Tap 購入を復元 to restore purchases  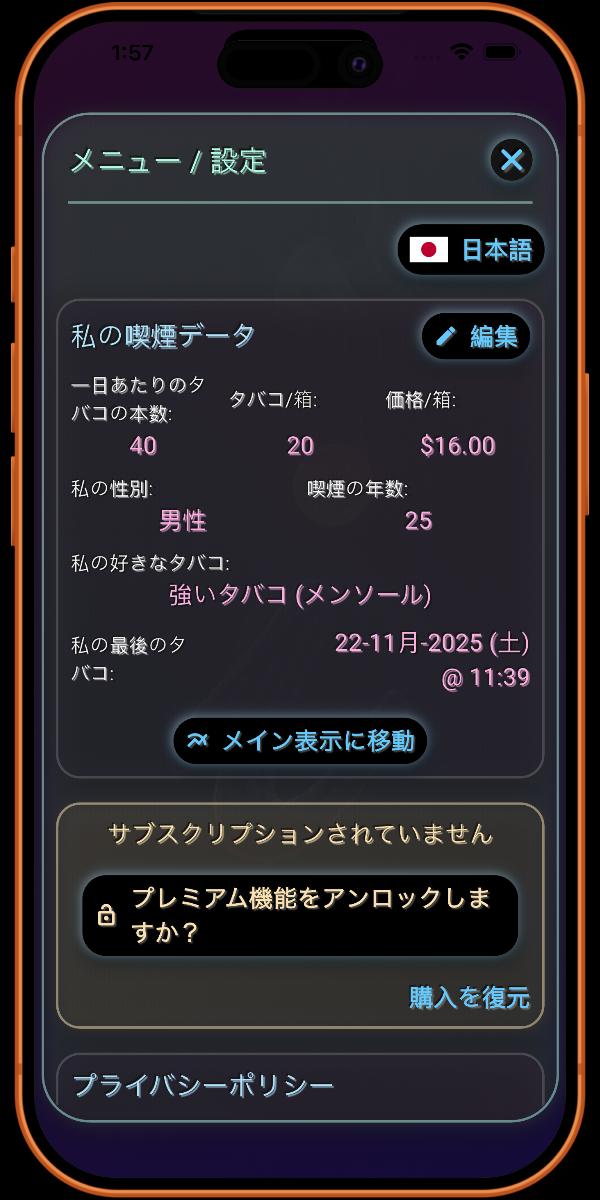tap(469, 997)
